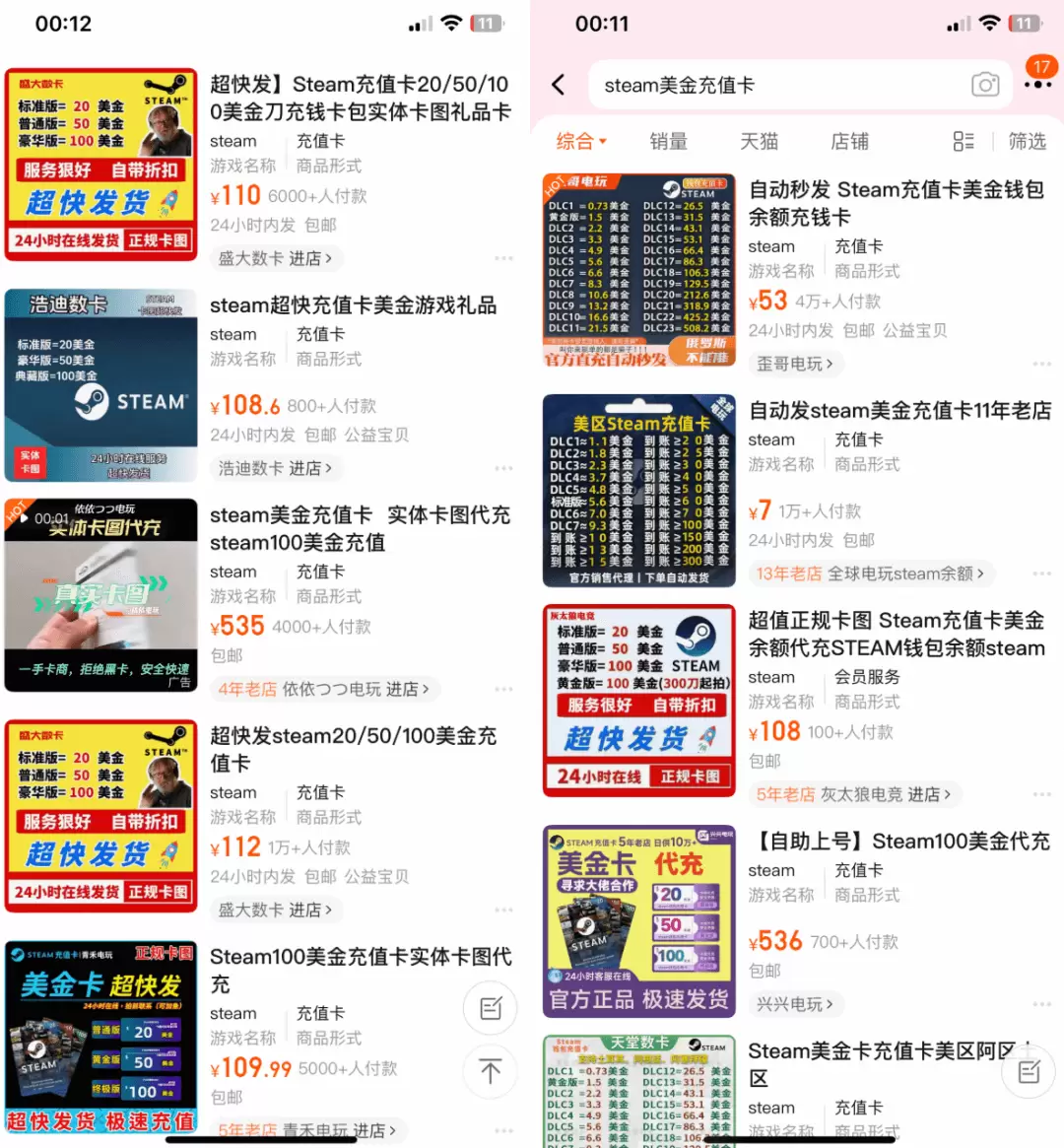Image resolution: width=1064 pixels, height=1148 pixels.
Task: Switch to the 销量 tab
Action: coord(668,142)
